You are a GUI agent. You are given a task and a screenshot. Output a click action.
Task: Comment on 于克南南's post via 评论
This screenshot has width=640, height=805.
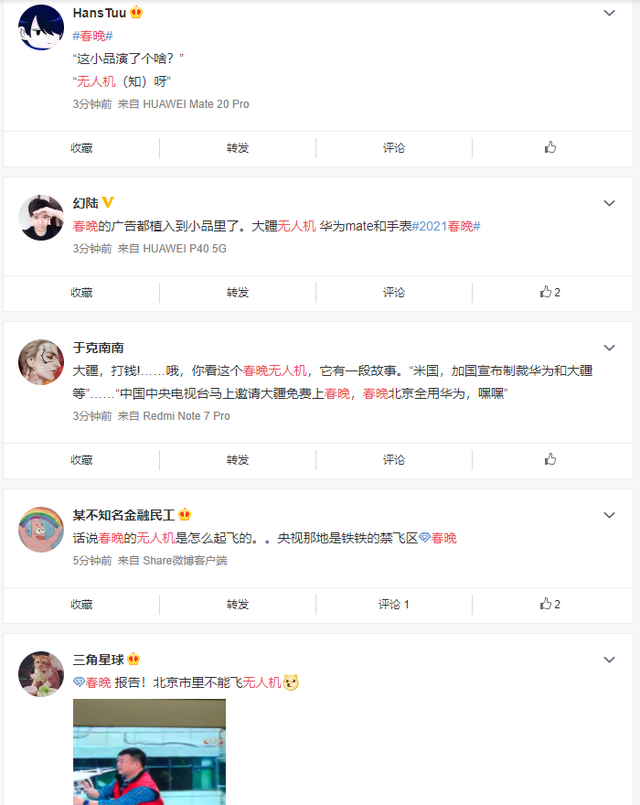[394, 460]
